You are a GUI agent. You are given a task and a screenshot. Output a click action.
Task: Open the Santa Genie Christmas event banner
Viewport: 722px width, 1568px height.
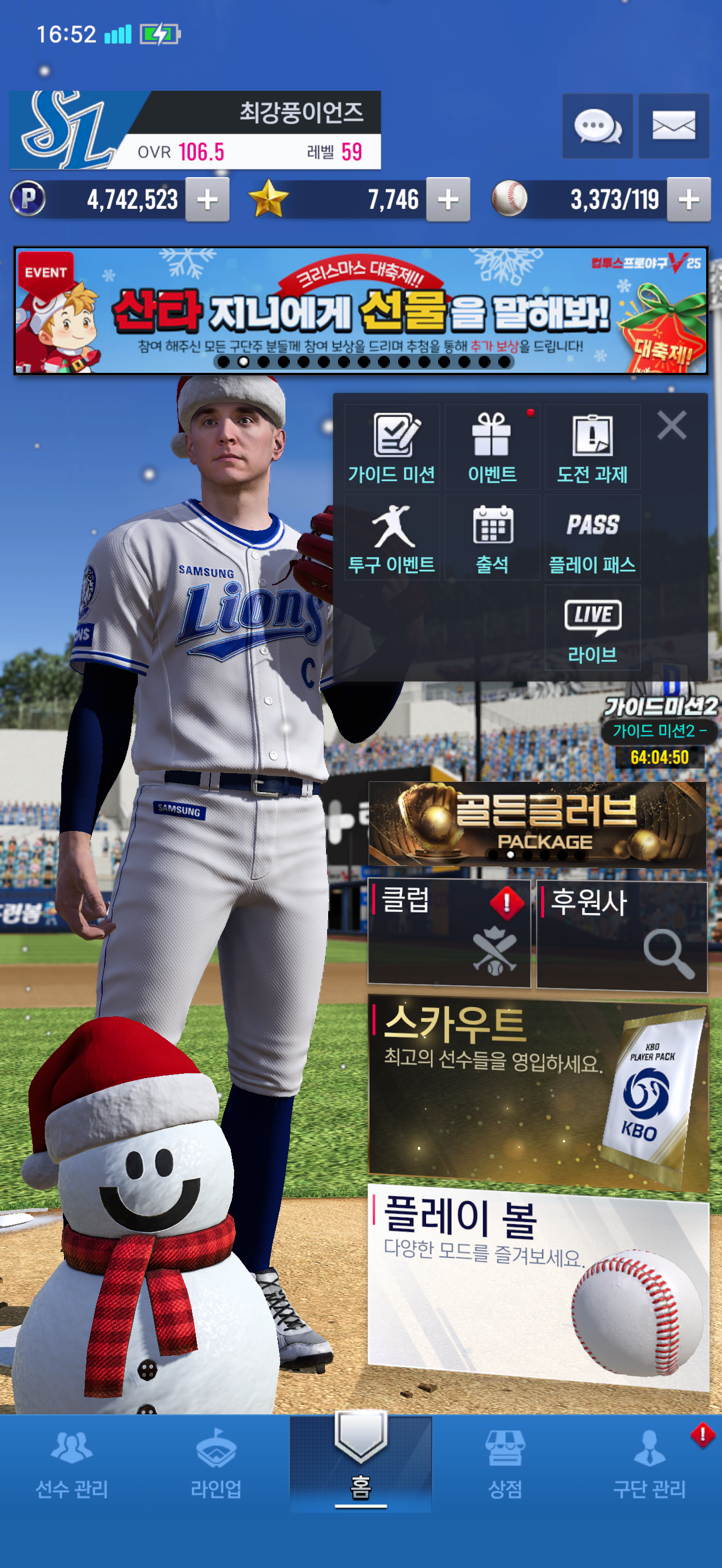pos(360,311)
